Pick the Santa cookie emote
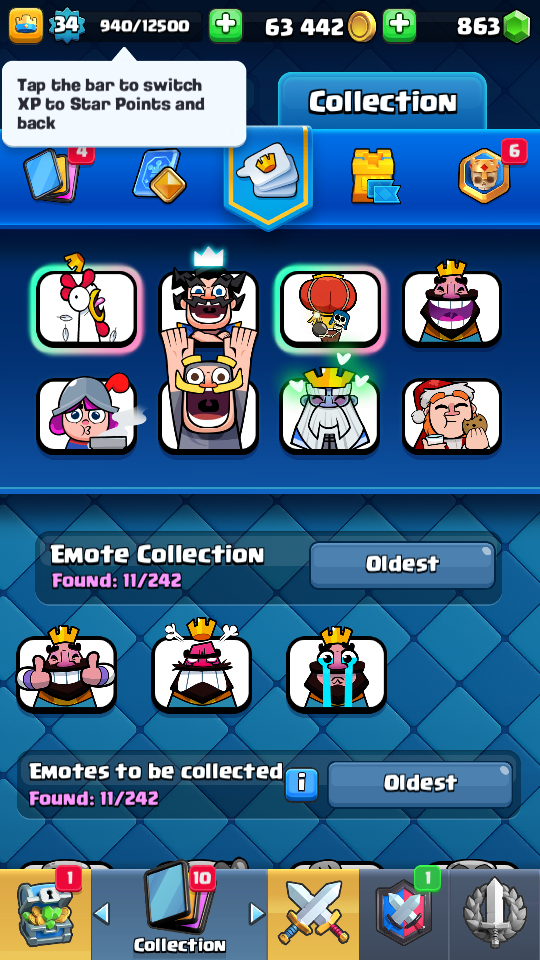The image size is (540, 960). pos(452,416)
